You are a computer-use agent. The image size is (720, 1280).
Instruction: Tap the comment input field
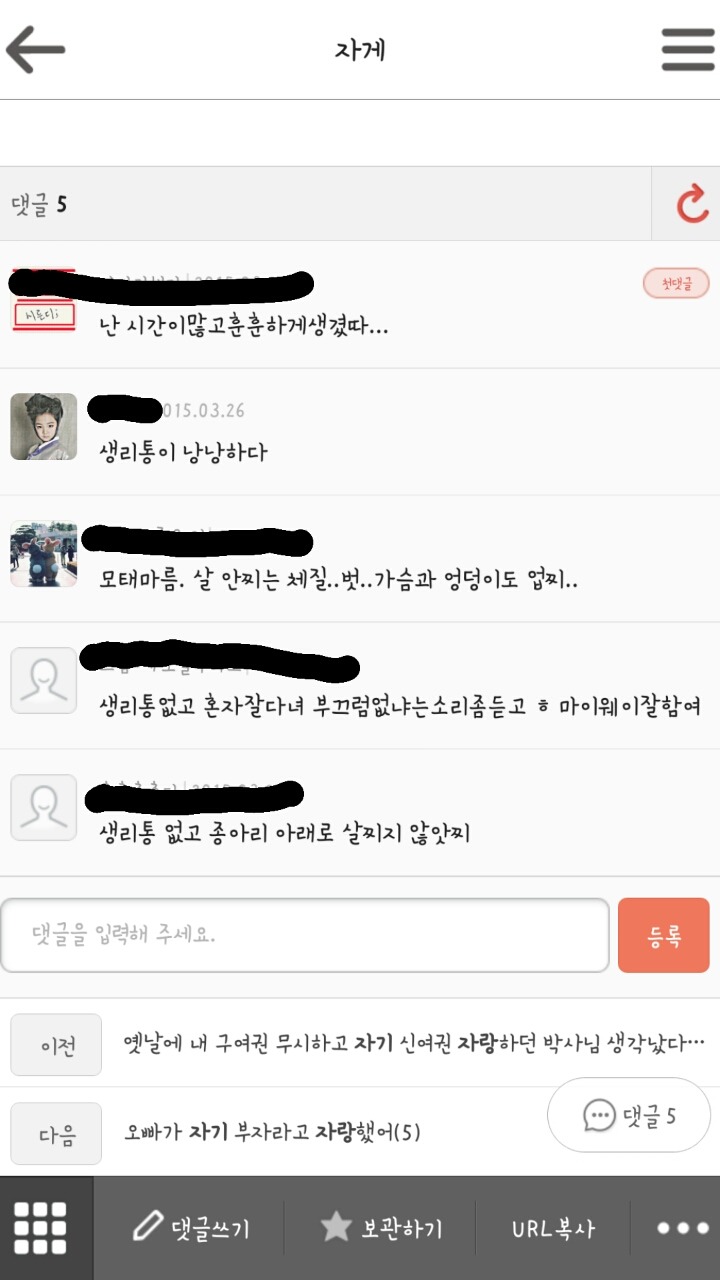305,936
